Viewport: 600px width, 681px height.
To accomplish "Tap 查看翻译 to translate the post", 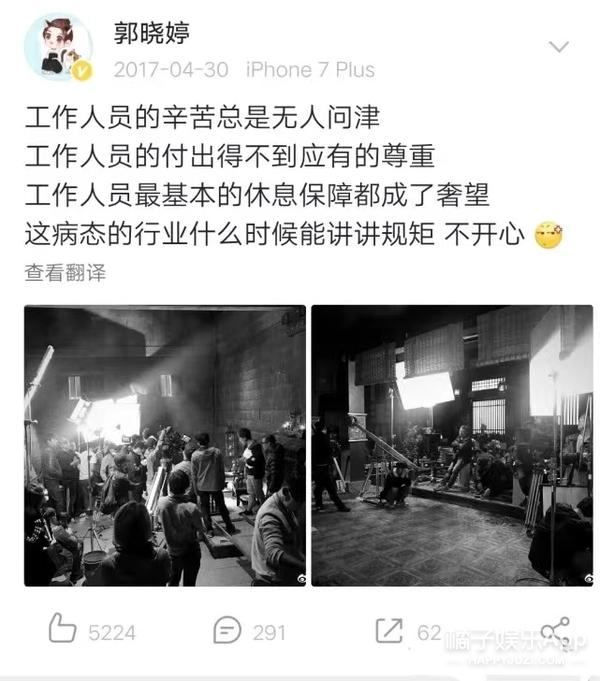I will click(65, 272).
